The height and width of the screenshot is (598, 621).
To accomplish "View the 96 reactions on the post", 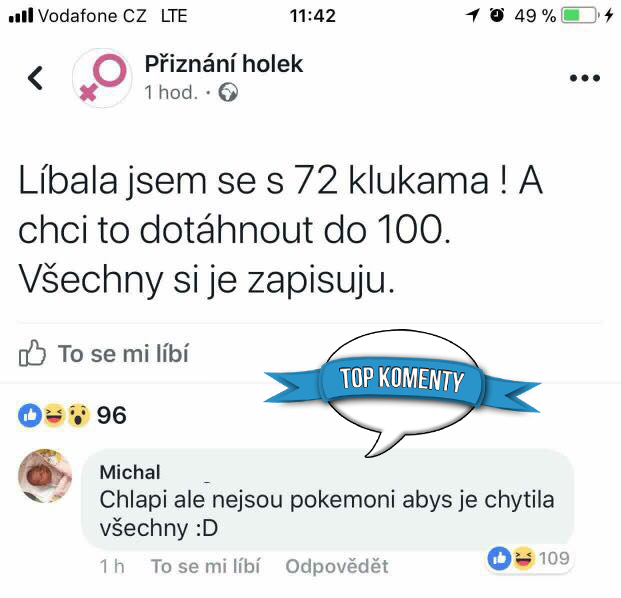I will pos(74,414).
